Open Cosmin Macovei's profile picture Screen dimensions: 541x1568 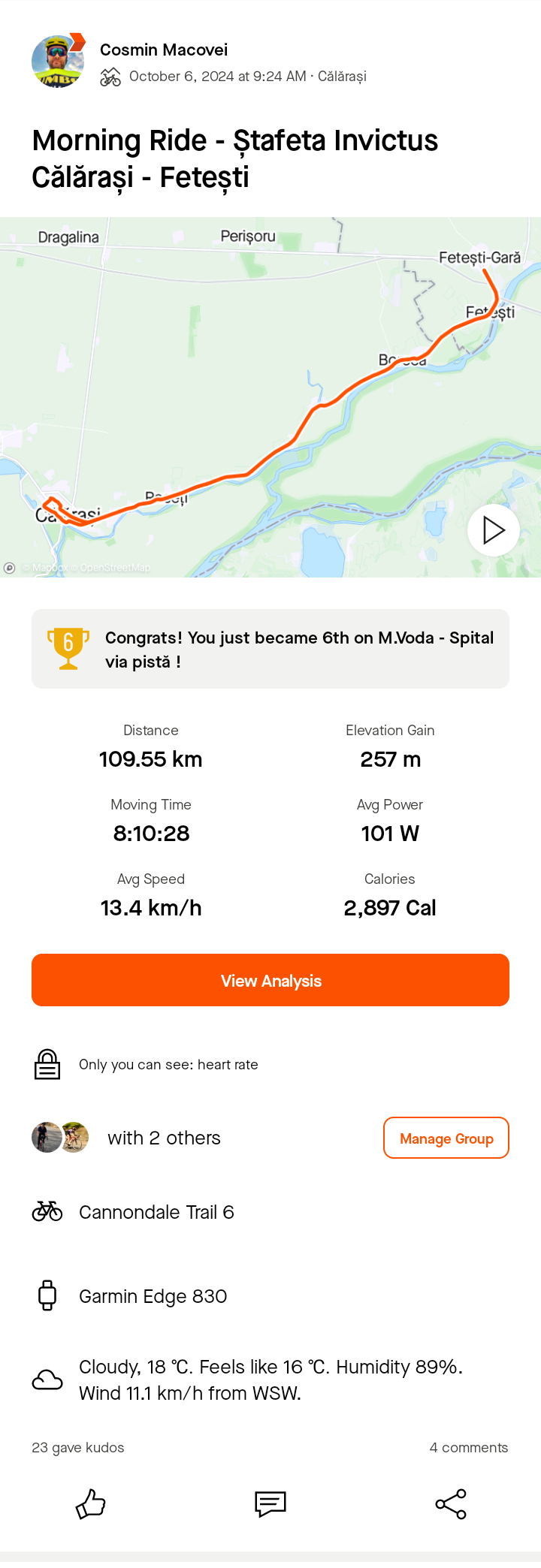click(58, 62)
